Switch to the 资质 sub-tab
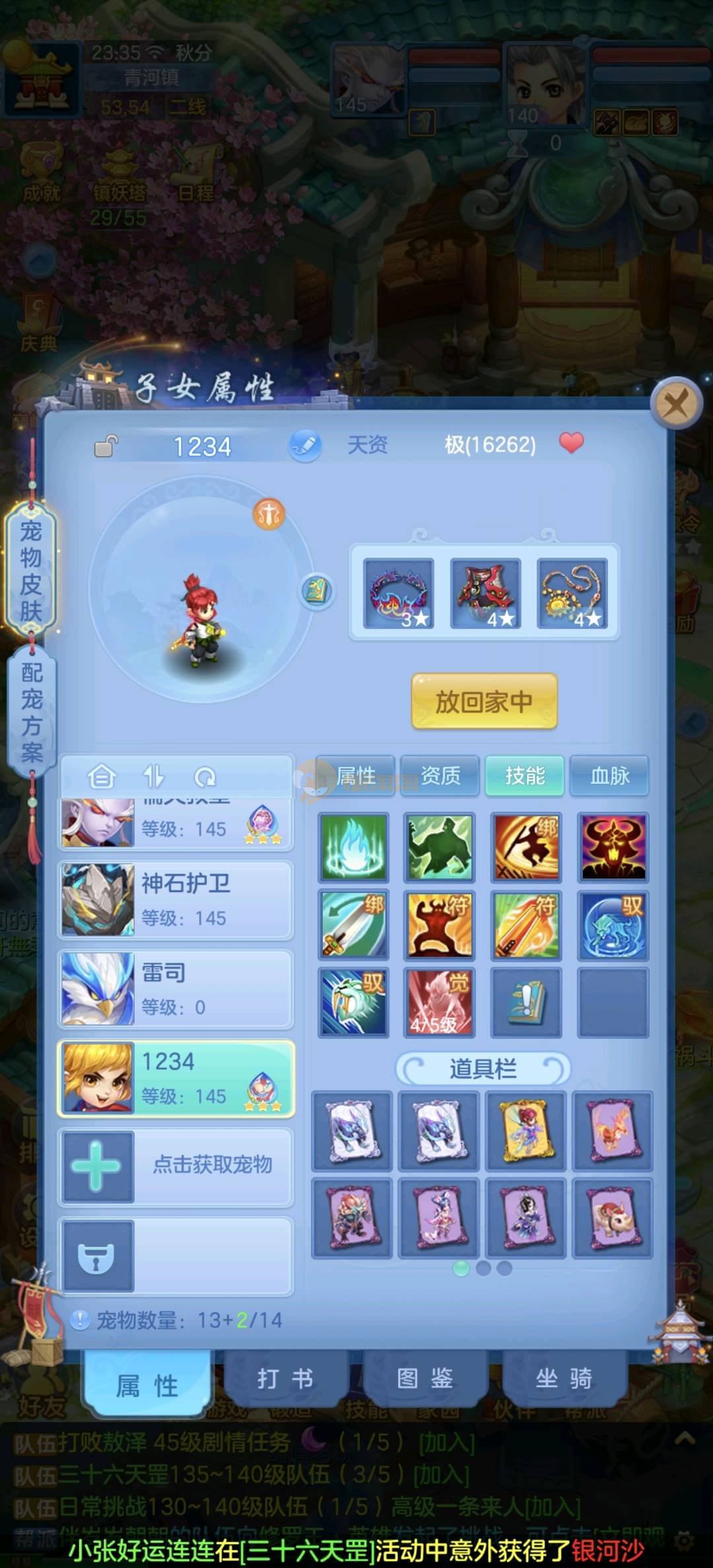 pos(440,775)
